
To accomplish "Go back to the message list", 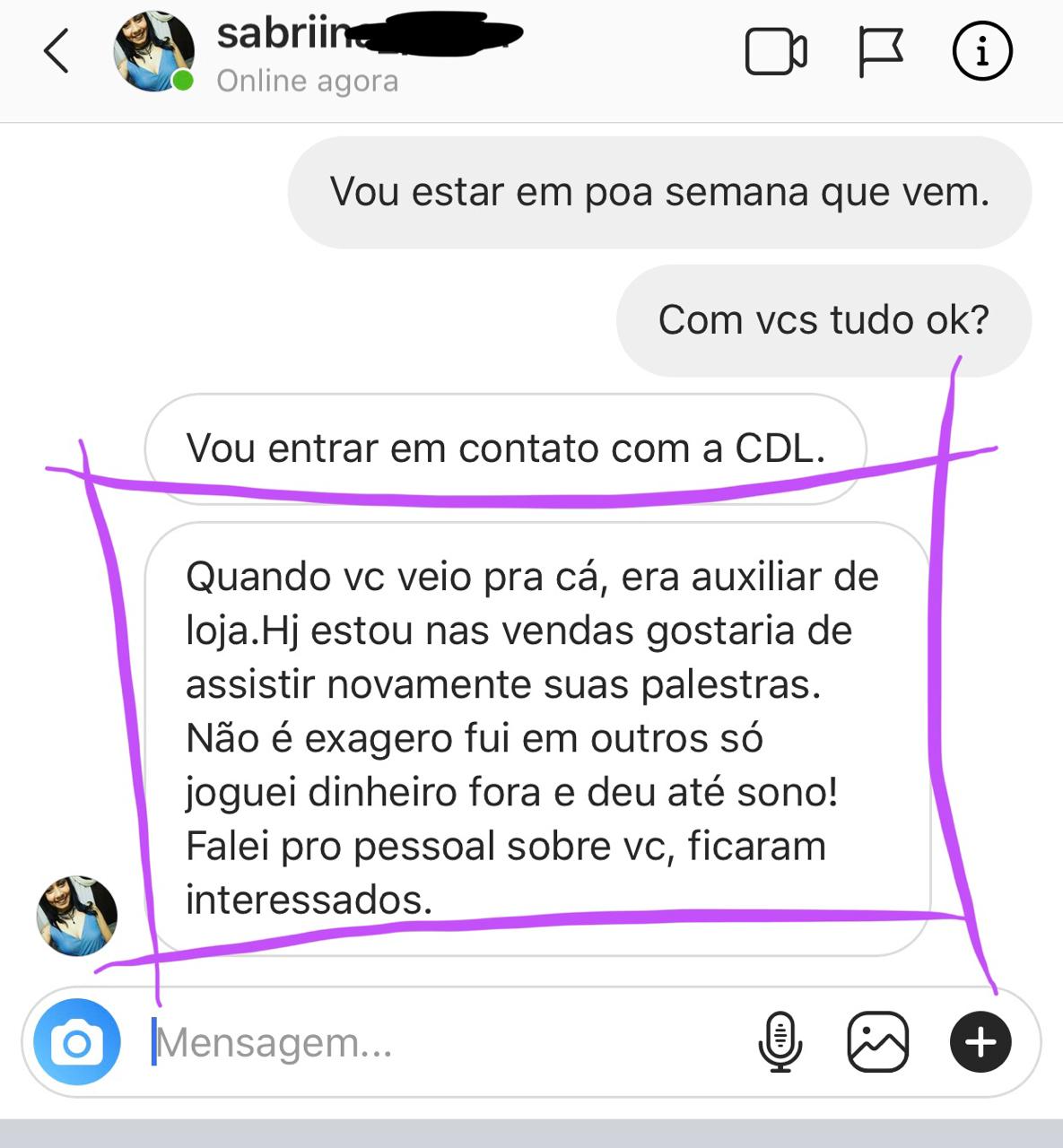I will click(56, 51).
